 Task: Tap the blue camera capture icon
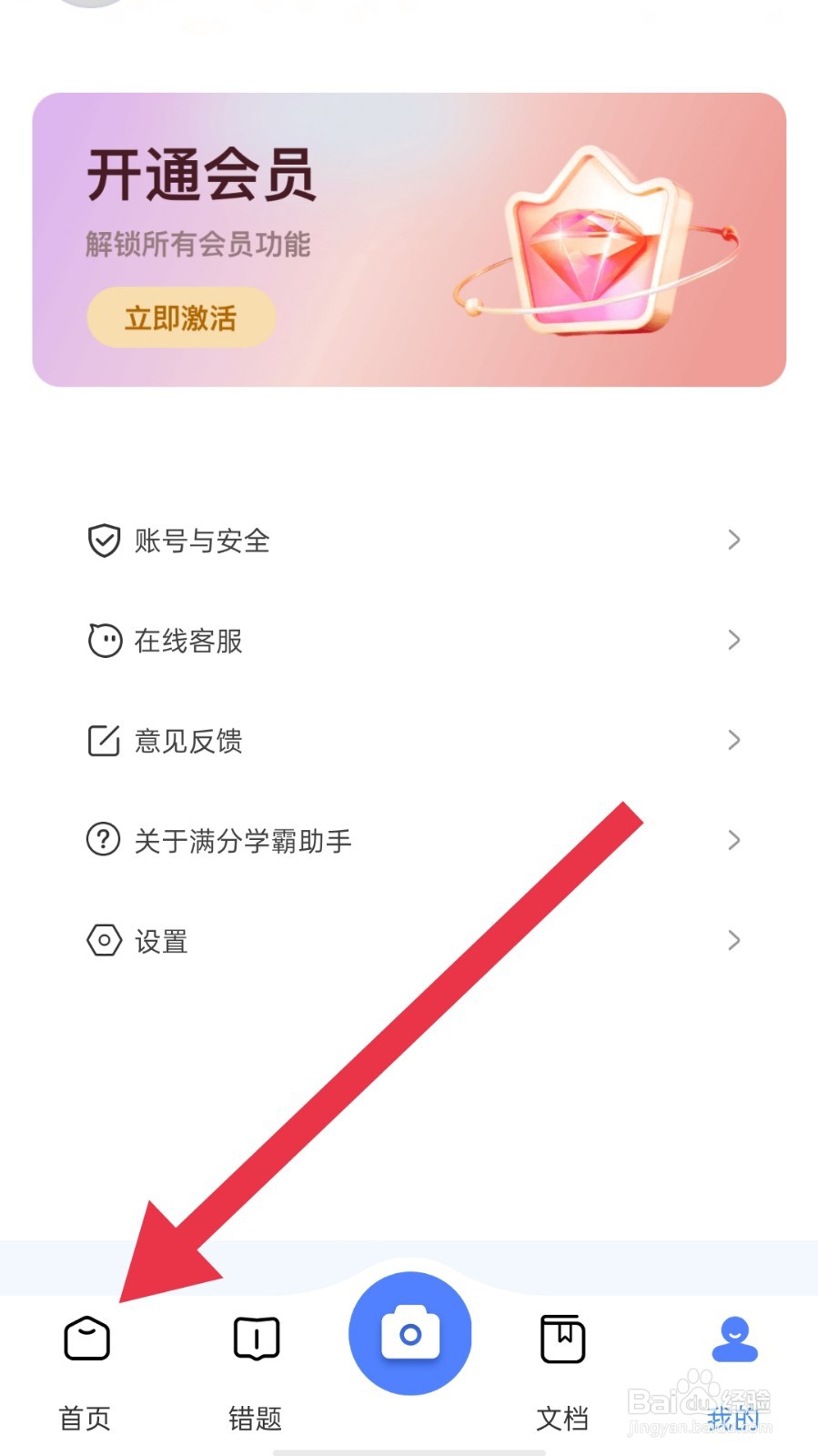[409, 1333]
